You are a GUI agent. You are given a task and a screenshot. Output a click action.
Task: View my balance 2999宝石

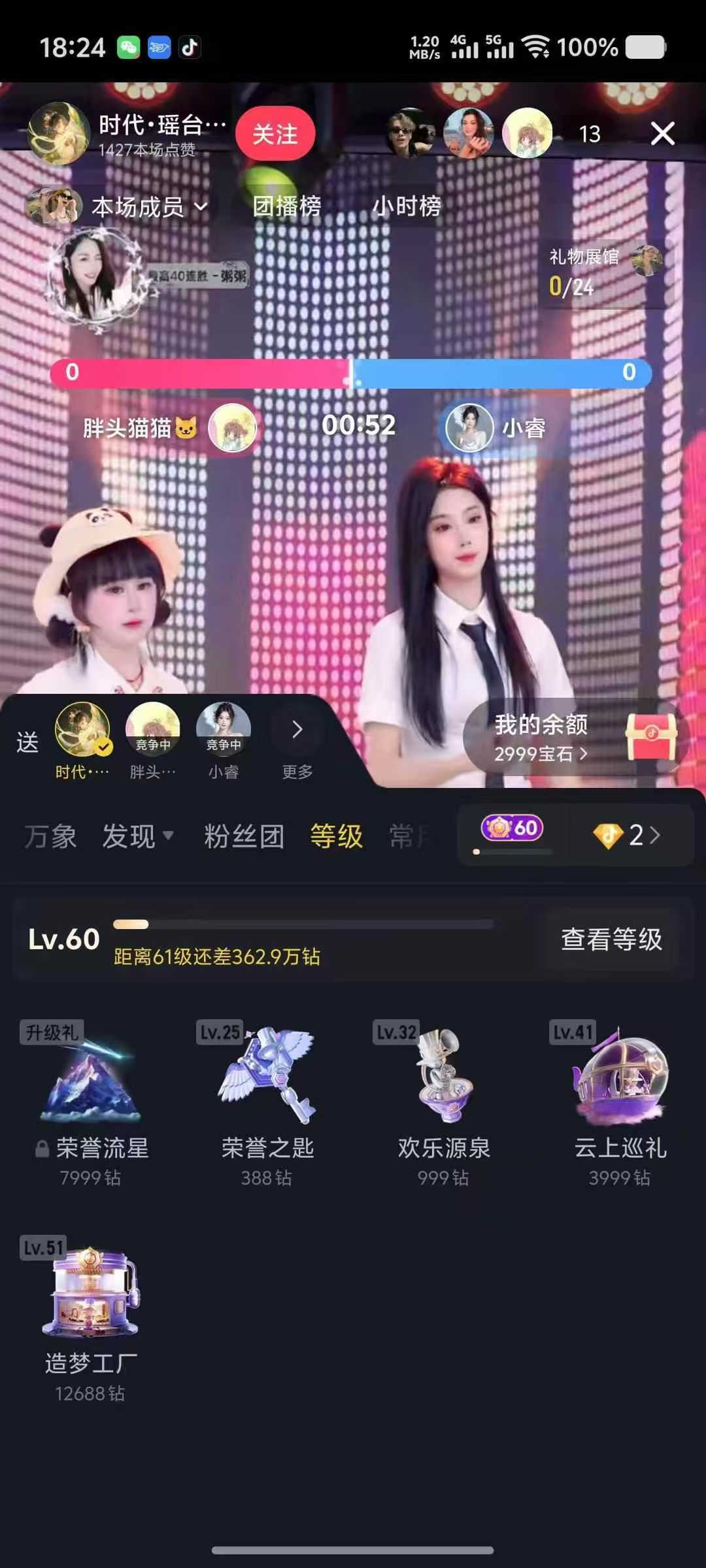(x=541, y=739)
